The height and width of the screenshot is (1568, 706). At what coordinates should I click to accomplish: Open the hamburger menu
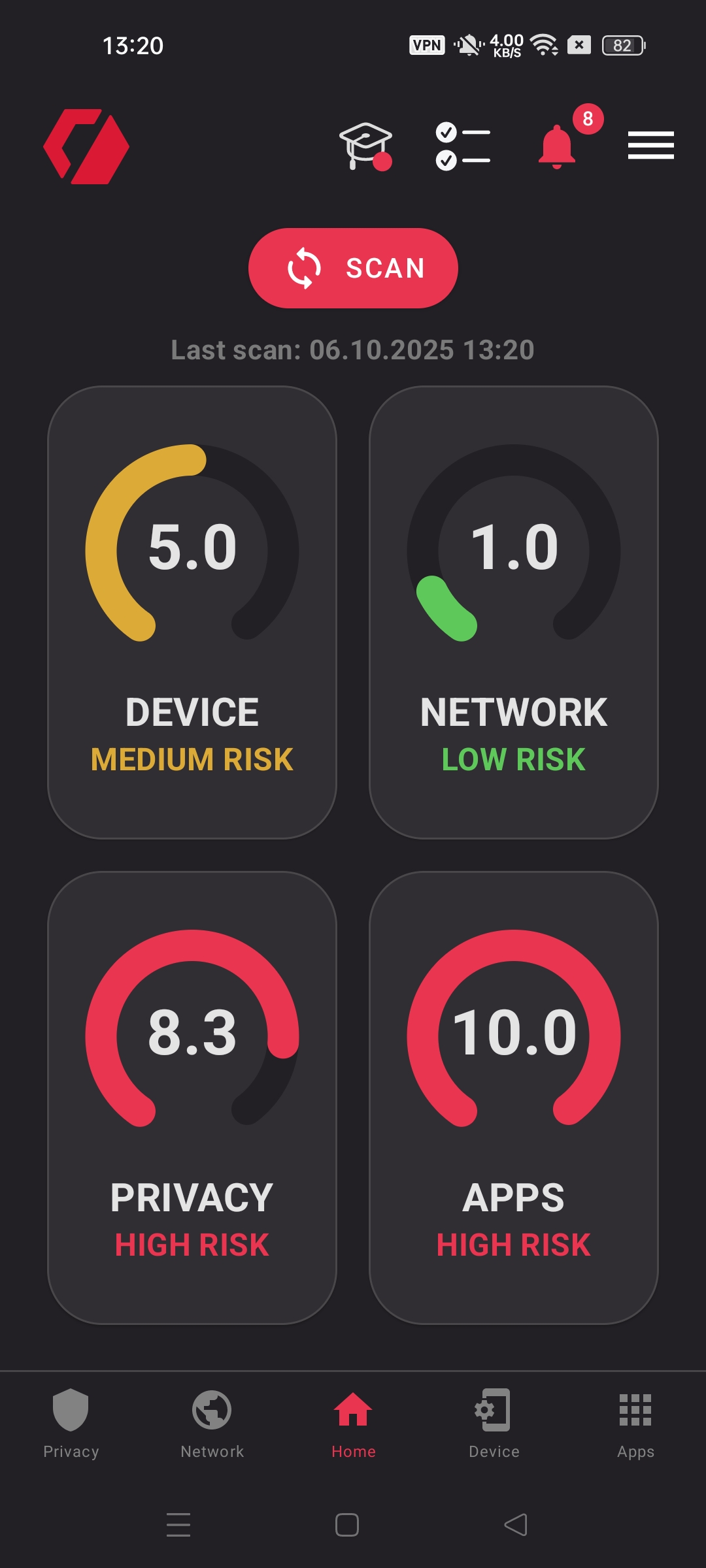650,145
